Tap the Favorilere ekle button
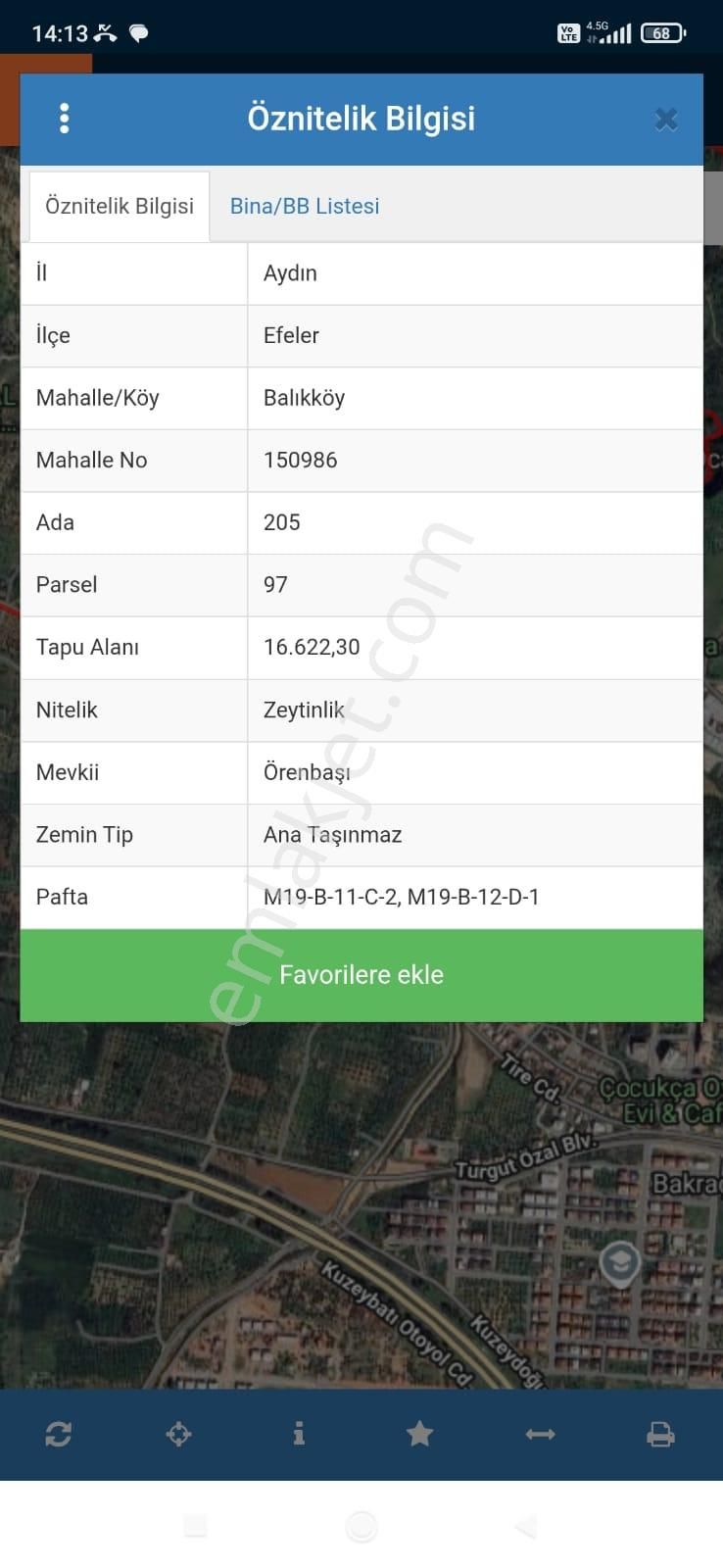Viewport: 723px width, 1568px height. [x=361, y=975]
